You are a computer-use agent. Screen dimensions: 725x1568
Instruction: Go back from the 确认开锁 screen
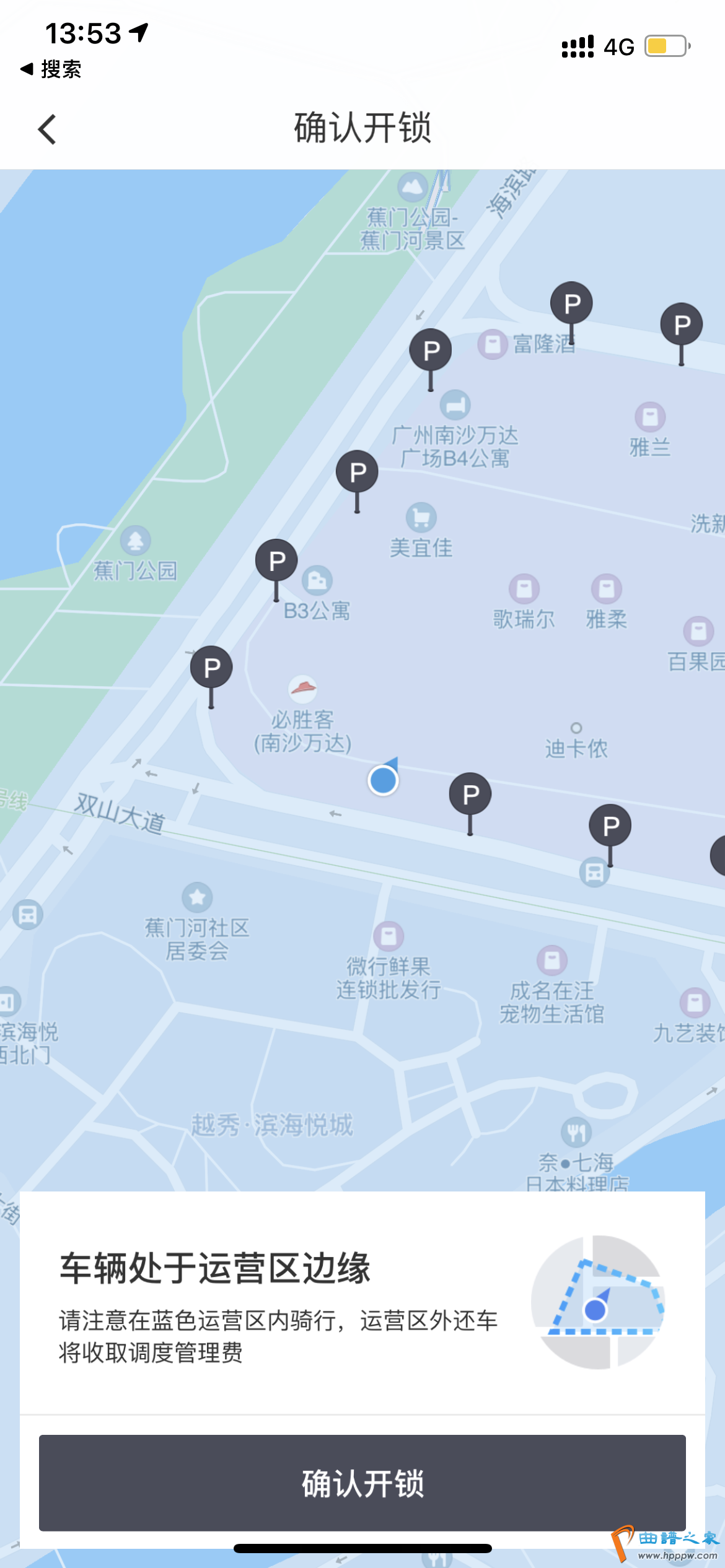click(x=47, y=129)
